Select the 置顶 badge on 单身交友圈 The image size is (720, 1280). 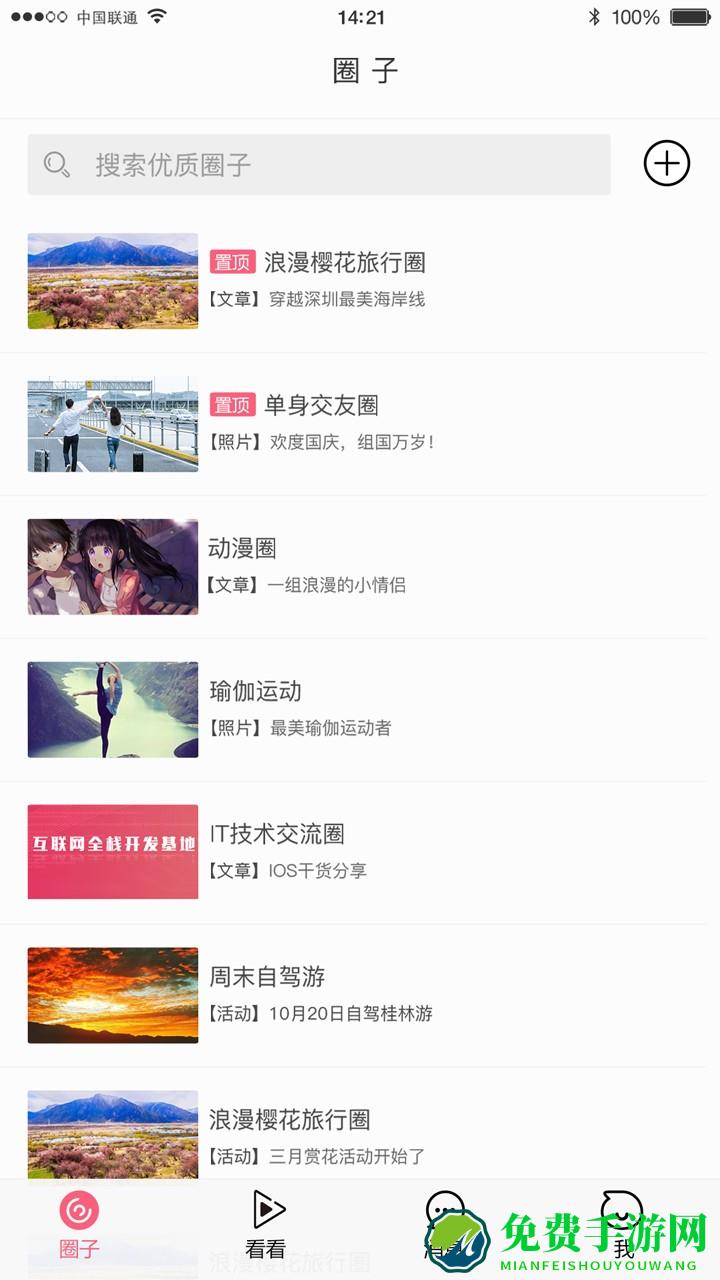(x=233, y=404)
